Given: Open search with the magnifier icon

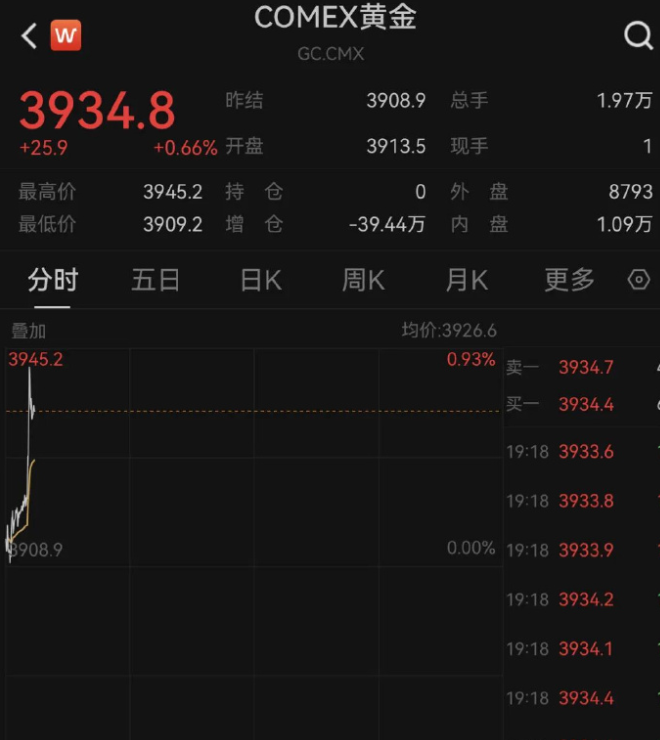Looking at the screenshot, I should pos(637,37).
